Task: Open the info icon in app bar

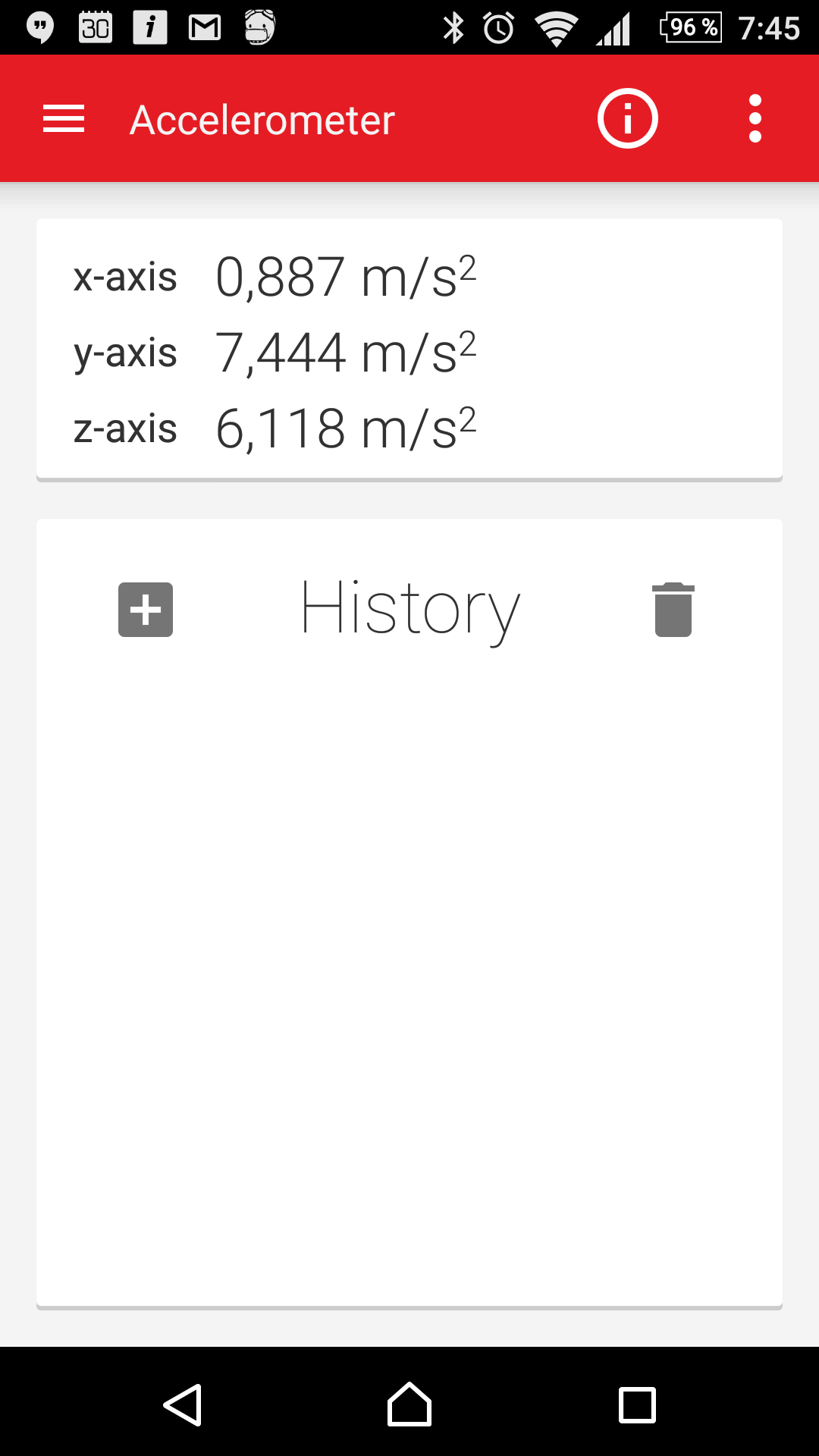Action: pyautogui.click(x=627, y=118)
